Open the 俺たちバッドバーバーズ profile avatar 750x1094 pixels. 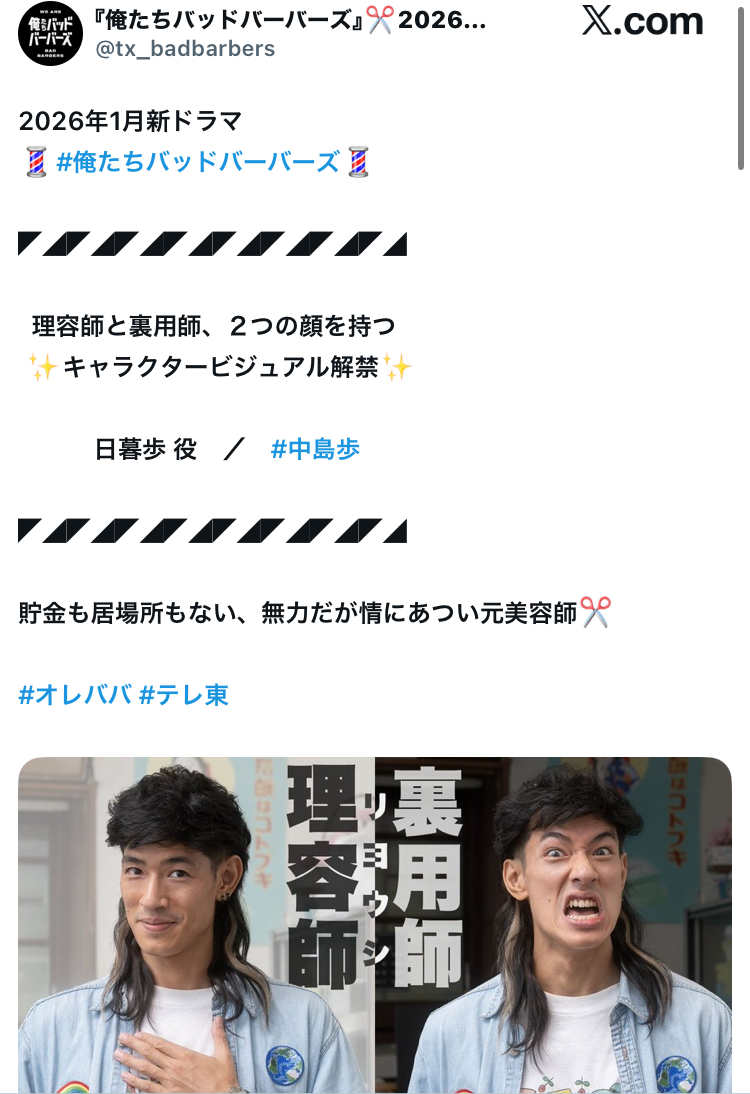50,34
